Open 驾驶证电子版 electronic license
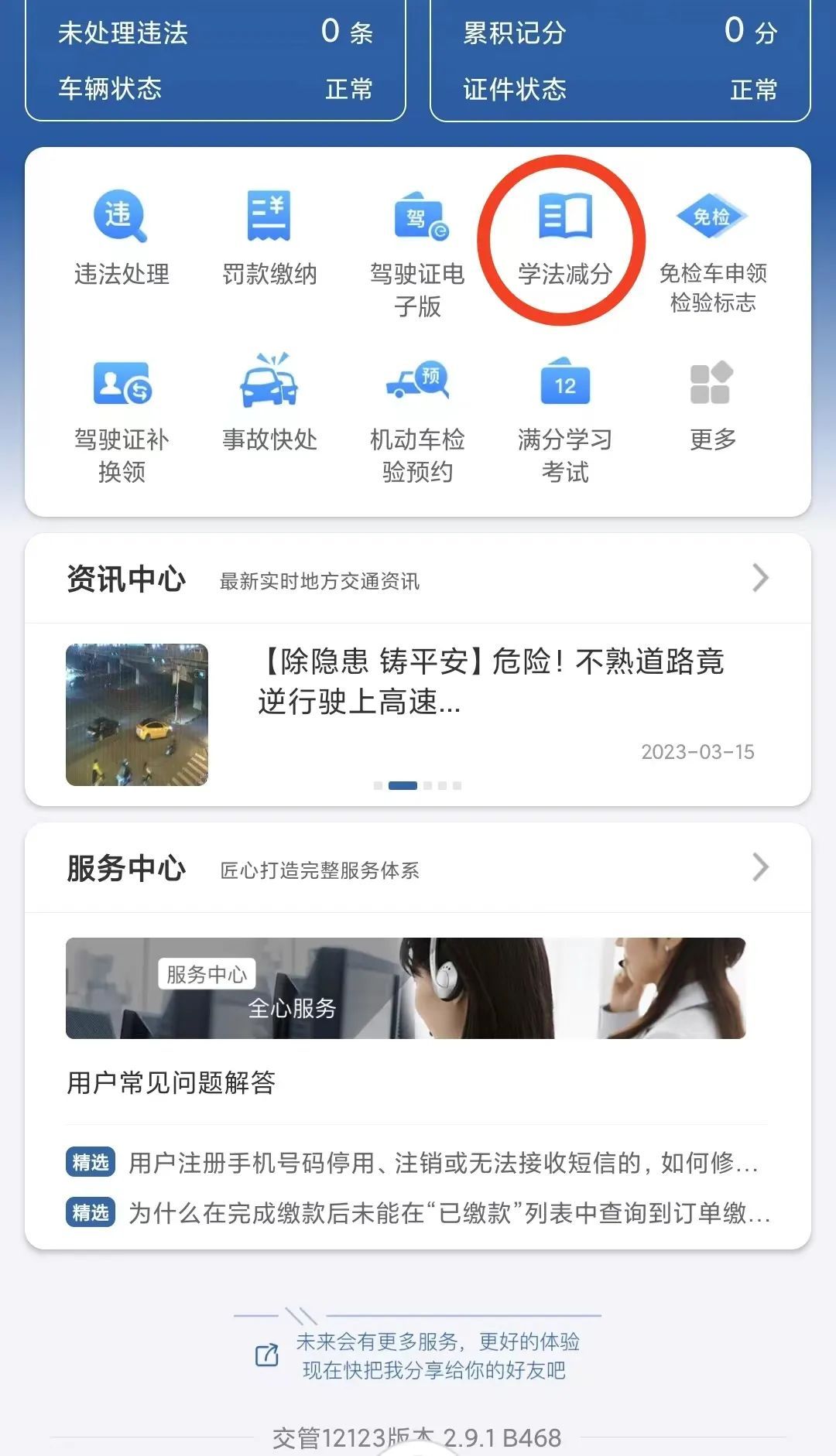Viewport: 836px width, 1456px height. (x=417, y=251)
